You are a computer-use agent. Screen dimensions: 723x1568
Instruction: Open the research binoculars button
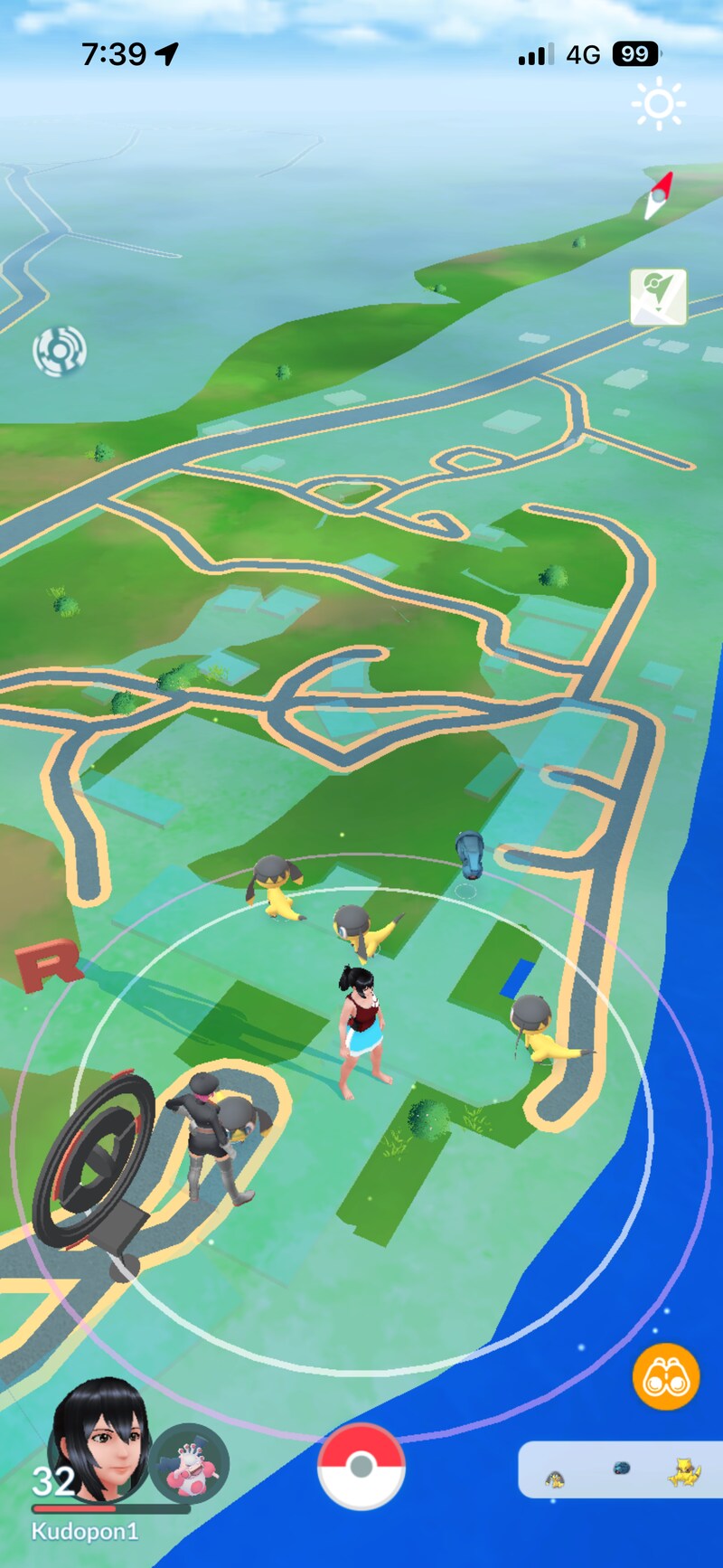point(666,1377)
